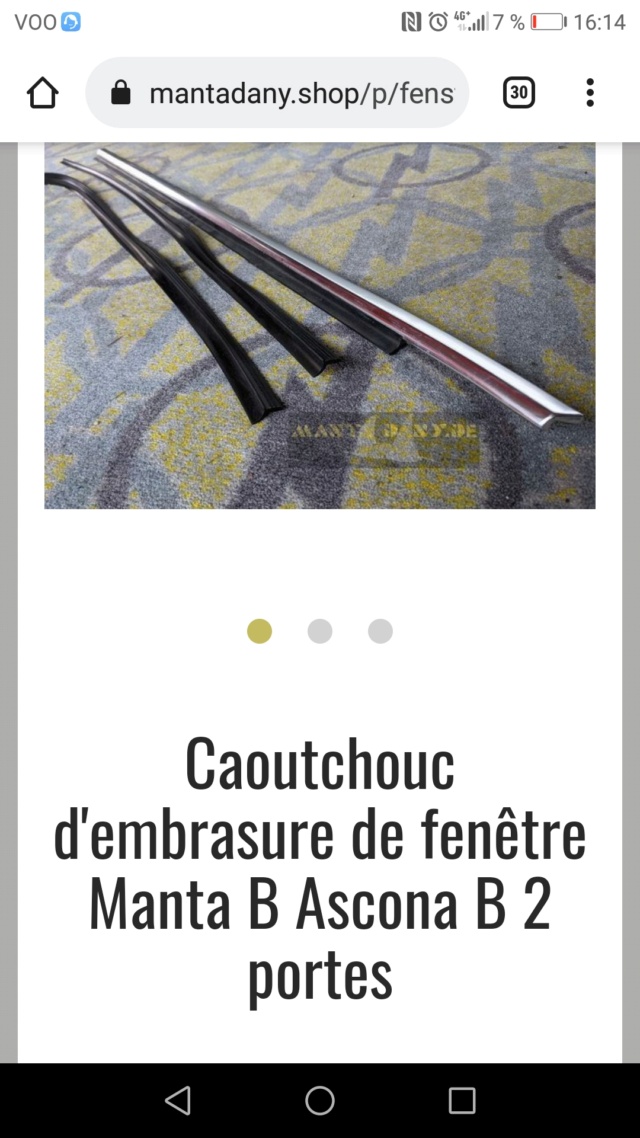This screenshot has width=640, height=1138.
Task: Open Chrome's three-dot overflow menu
Action: [x=590, y=93]
